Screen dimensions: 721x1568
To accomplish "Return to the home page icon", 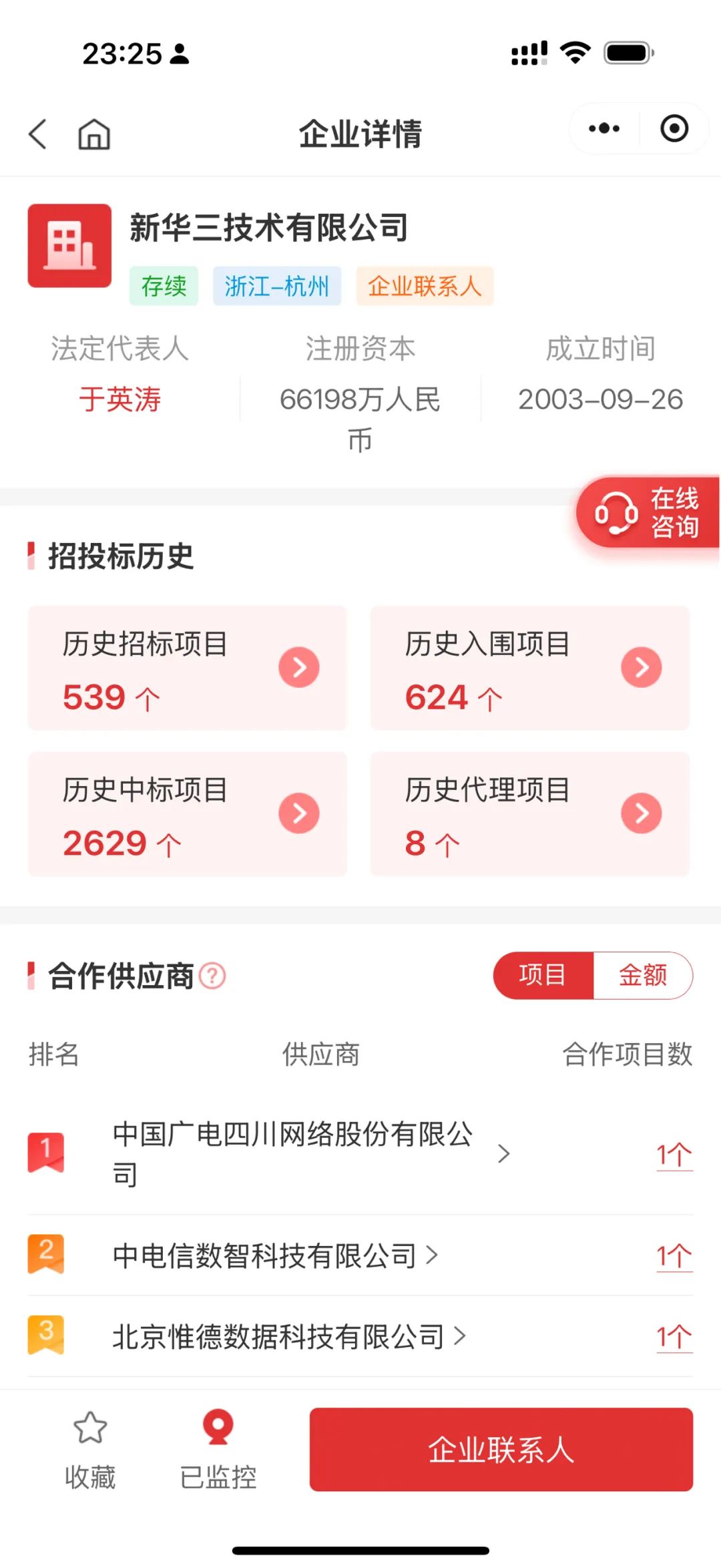I will (x=94, y=134).
